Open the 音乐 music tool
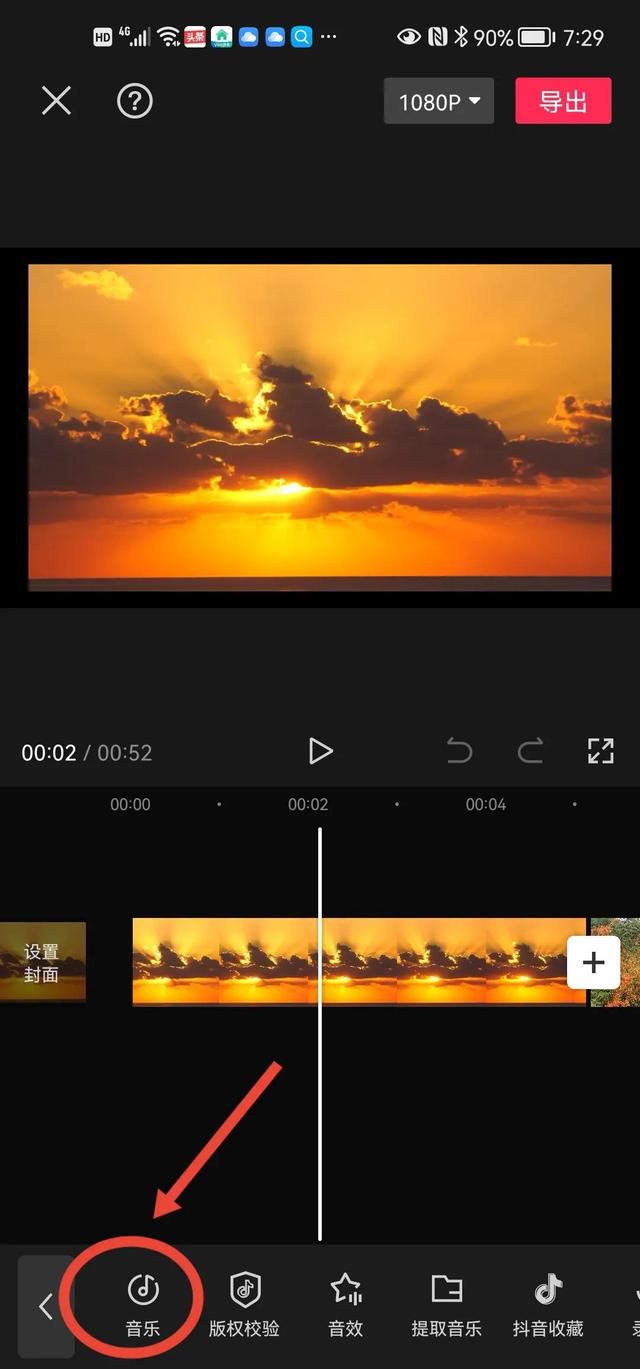This screenshot has height=1369, width=640. click(143, 1306)
